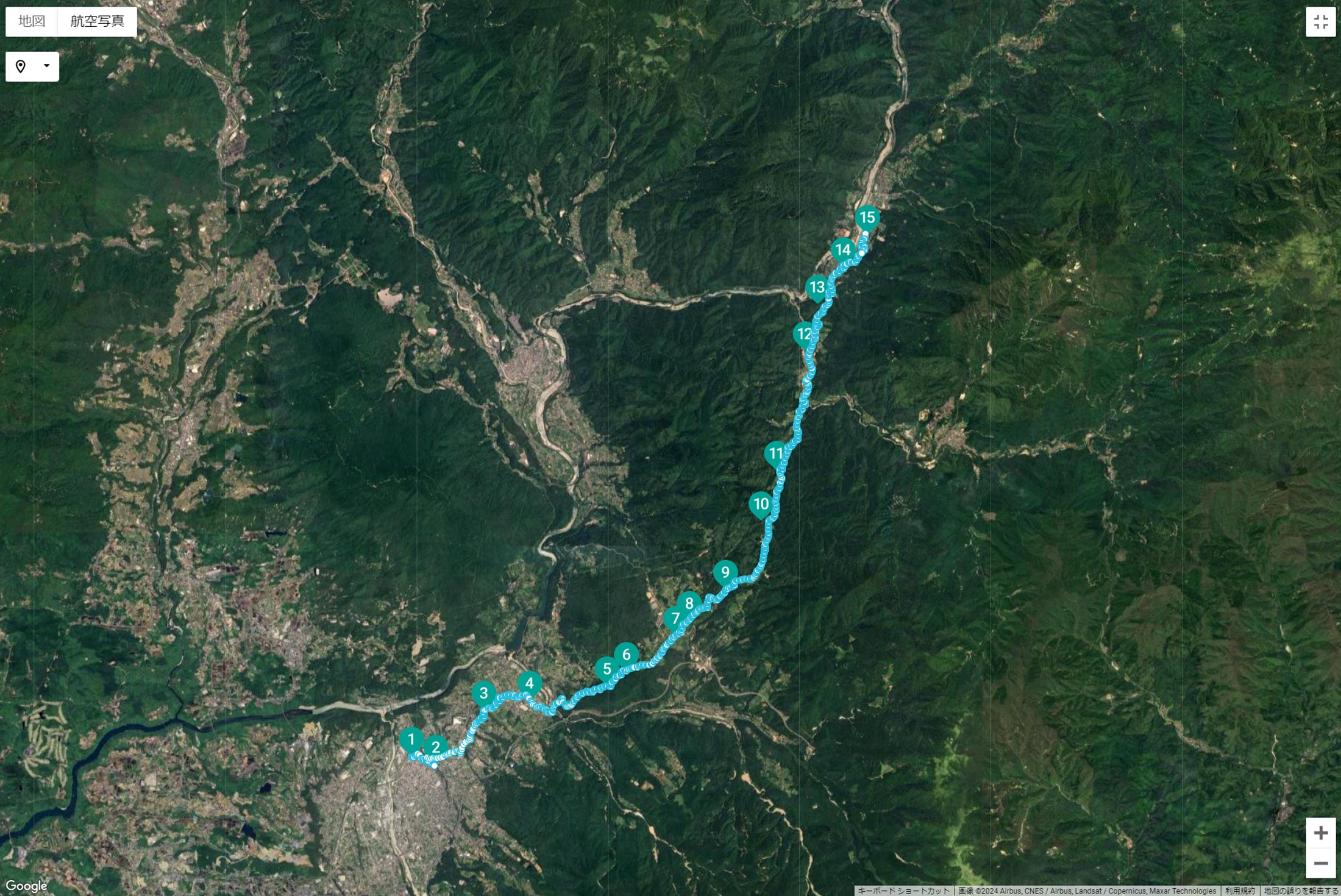This screenshot has width=1341, height=896.
Task: Tap route marker 1
Action: 411,739
